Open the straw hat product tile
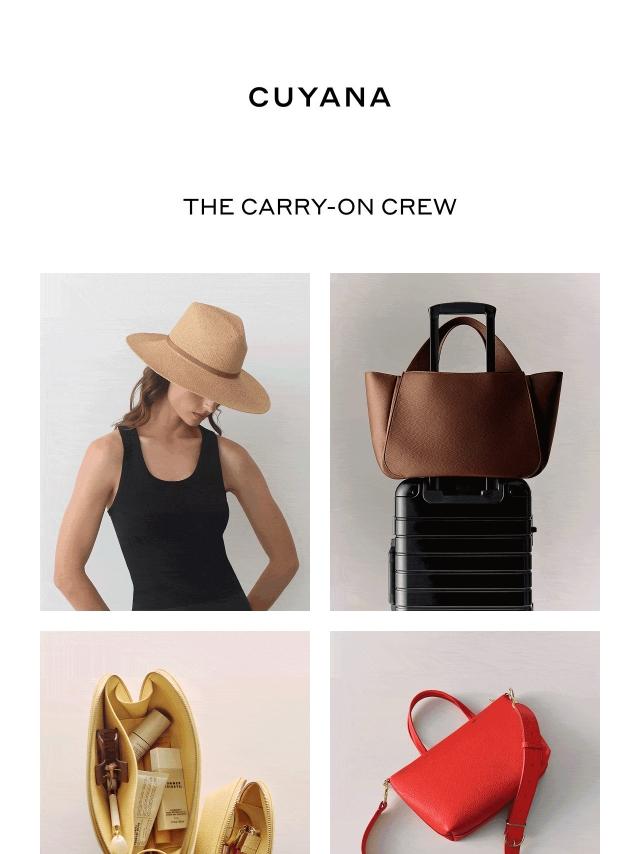The width and height of the screenshot is (640, 854). [x=175, y=441]
